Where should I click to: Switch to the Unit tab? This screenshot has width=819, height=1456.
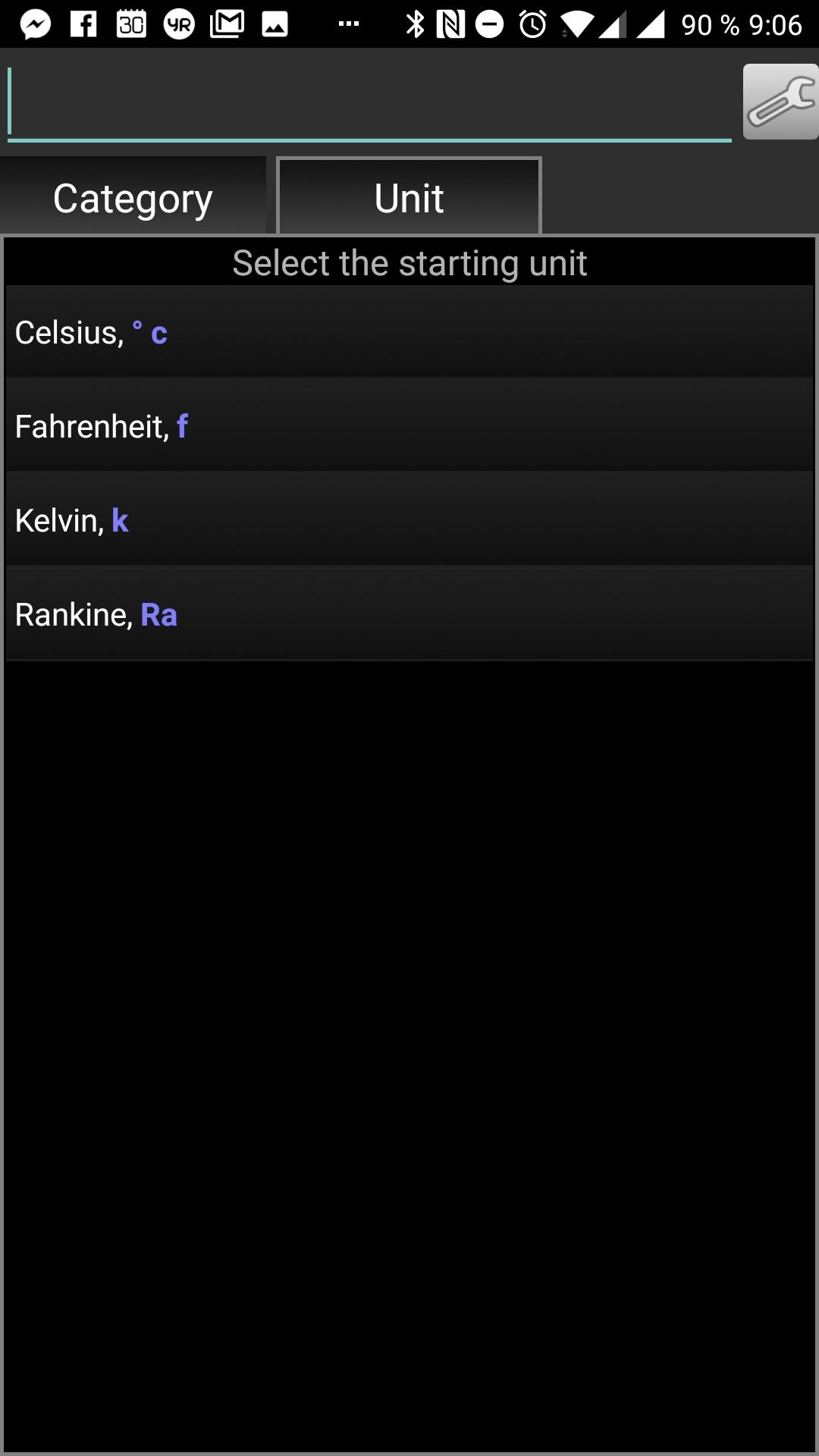pos(409,196)
